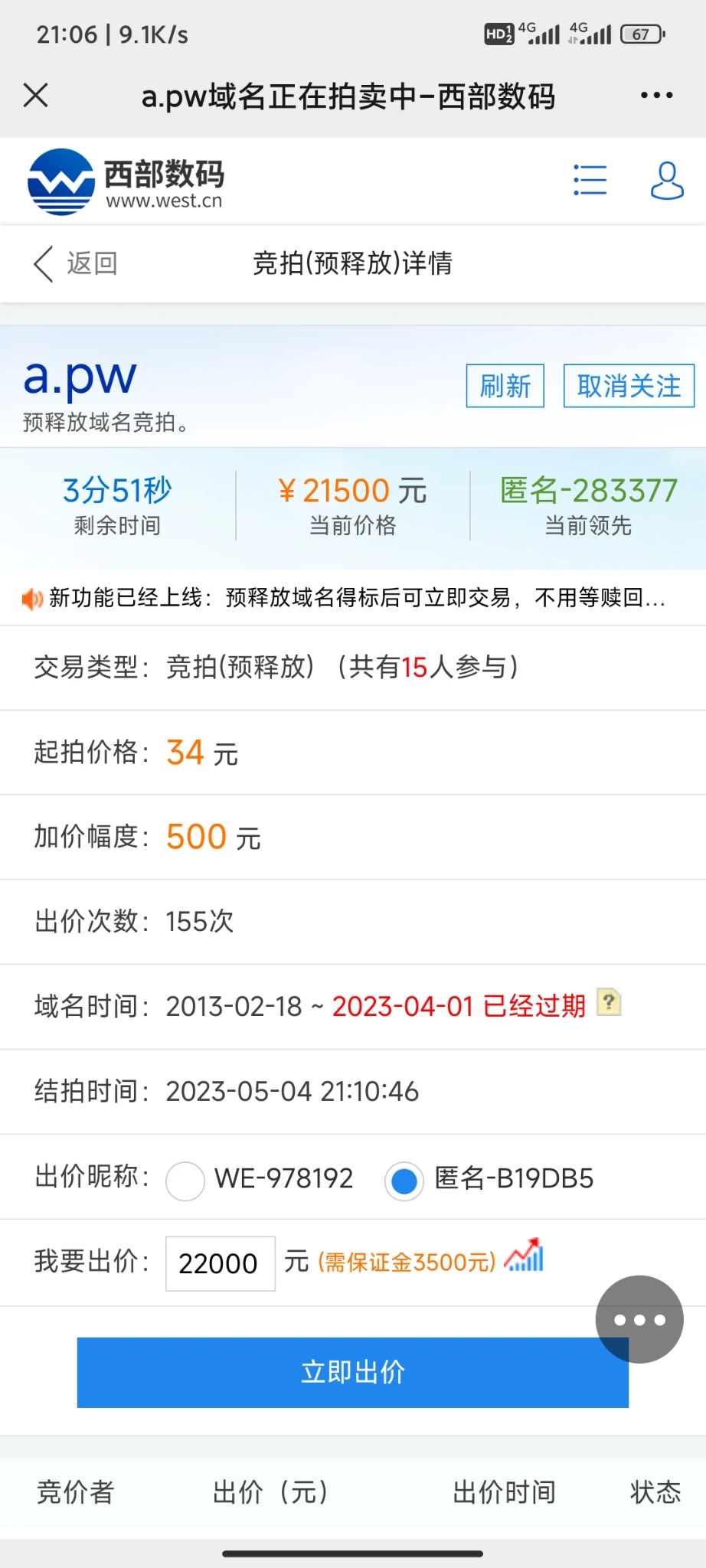Viewport: 706px width, 1568px height.
Task: Go back via 返回
Action: pyautogui.click(x=75, y=263)
